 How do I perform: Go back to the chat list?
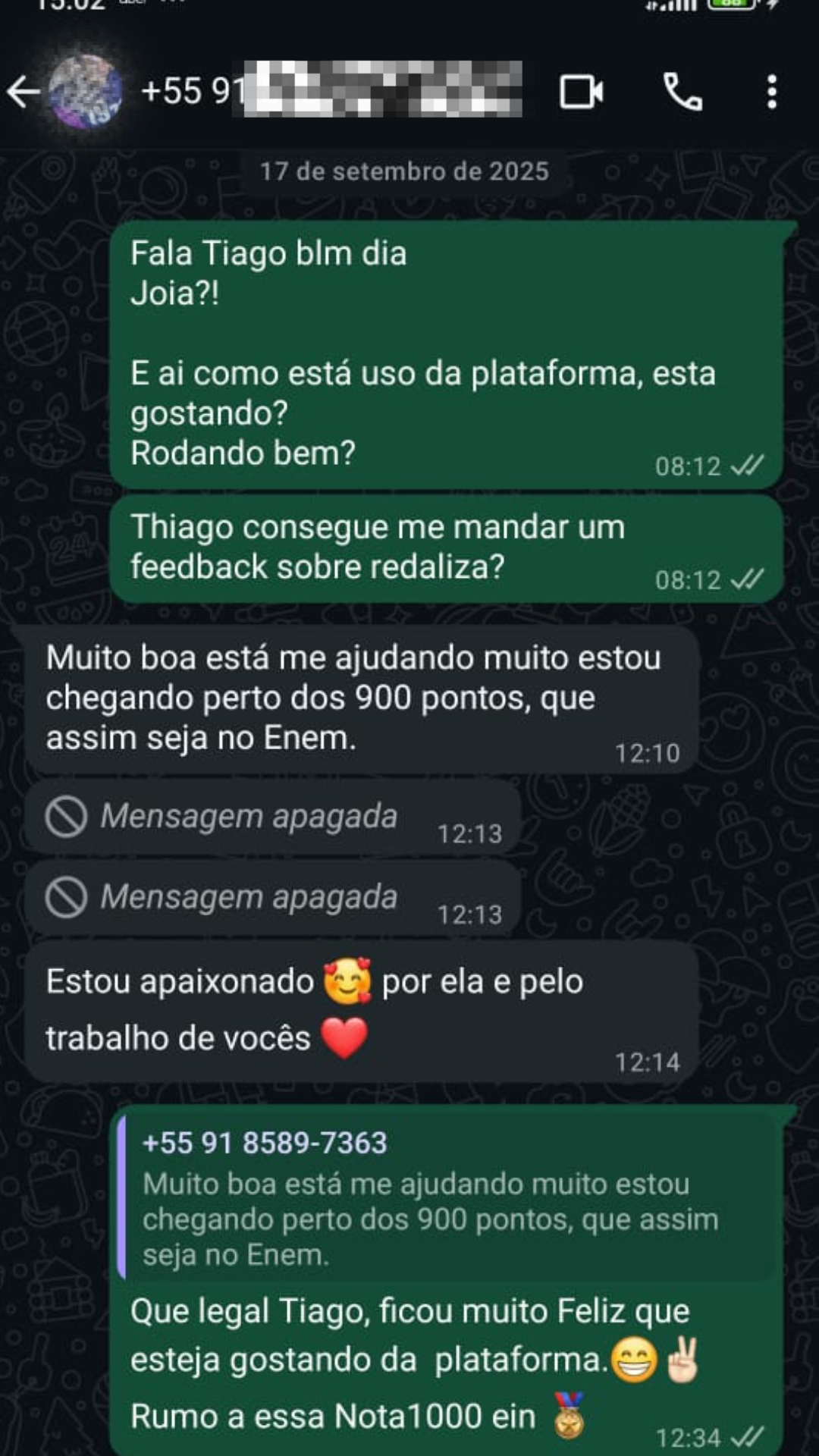point(23,92)
